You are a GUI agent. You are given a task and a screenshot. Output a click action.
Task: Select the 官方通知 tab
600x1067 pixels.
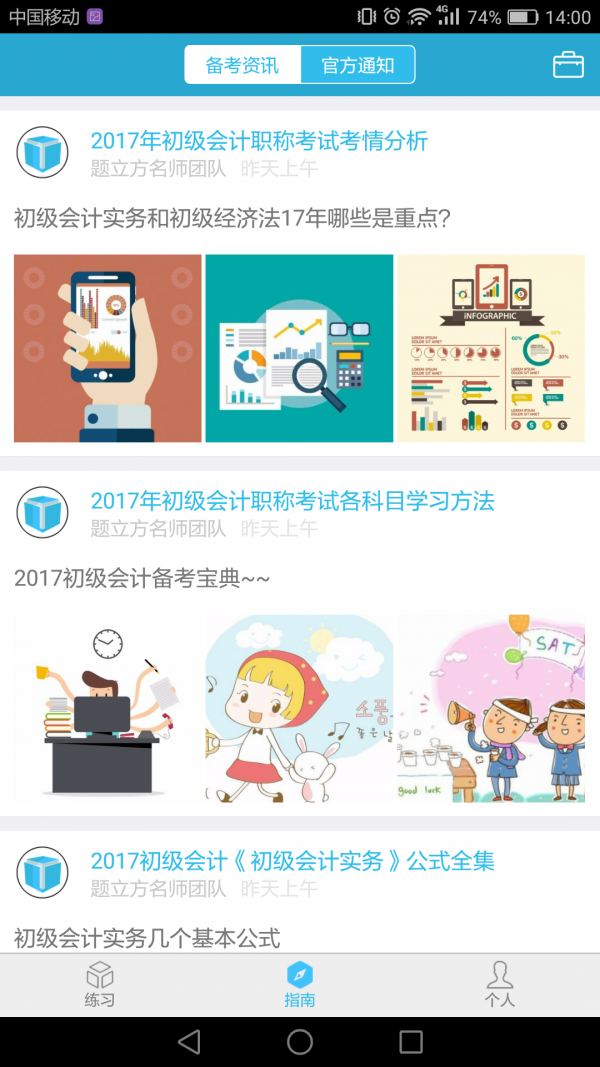pyautogui.click(x=357, y=66)
